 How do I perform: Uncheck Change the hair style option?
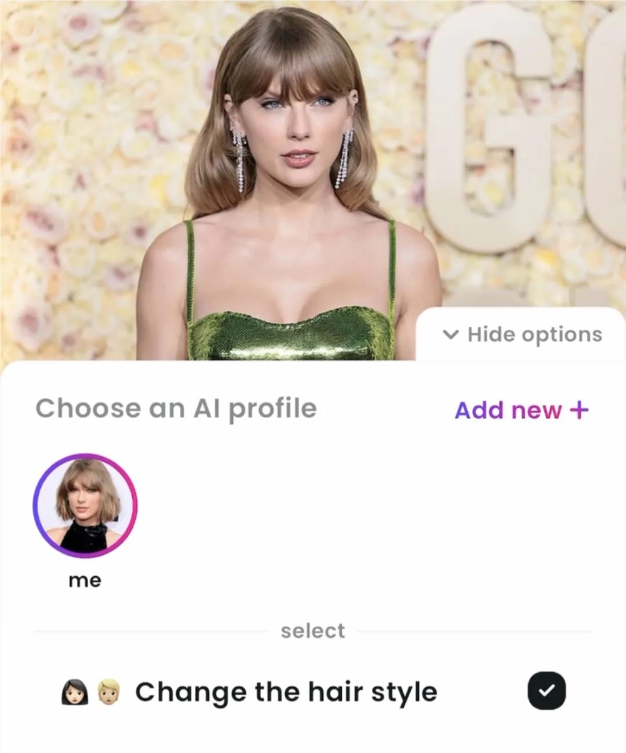[546, 691]
